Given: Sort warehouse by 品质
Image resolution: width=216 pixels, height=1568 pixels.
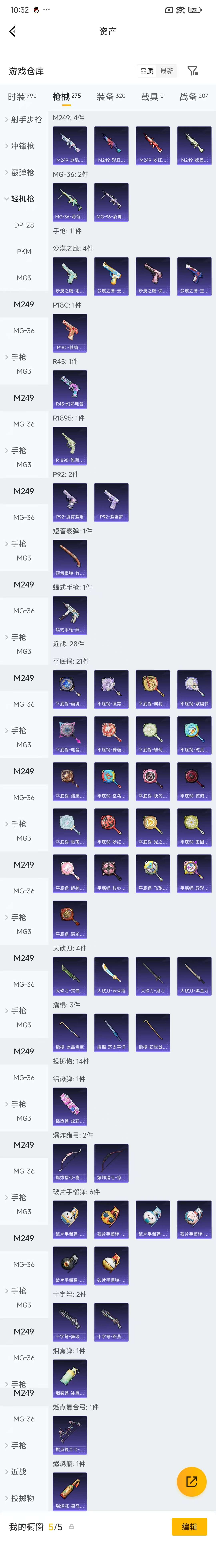Looking at the screenshot, I should pyautogui.click(x=147, y=71).
